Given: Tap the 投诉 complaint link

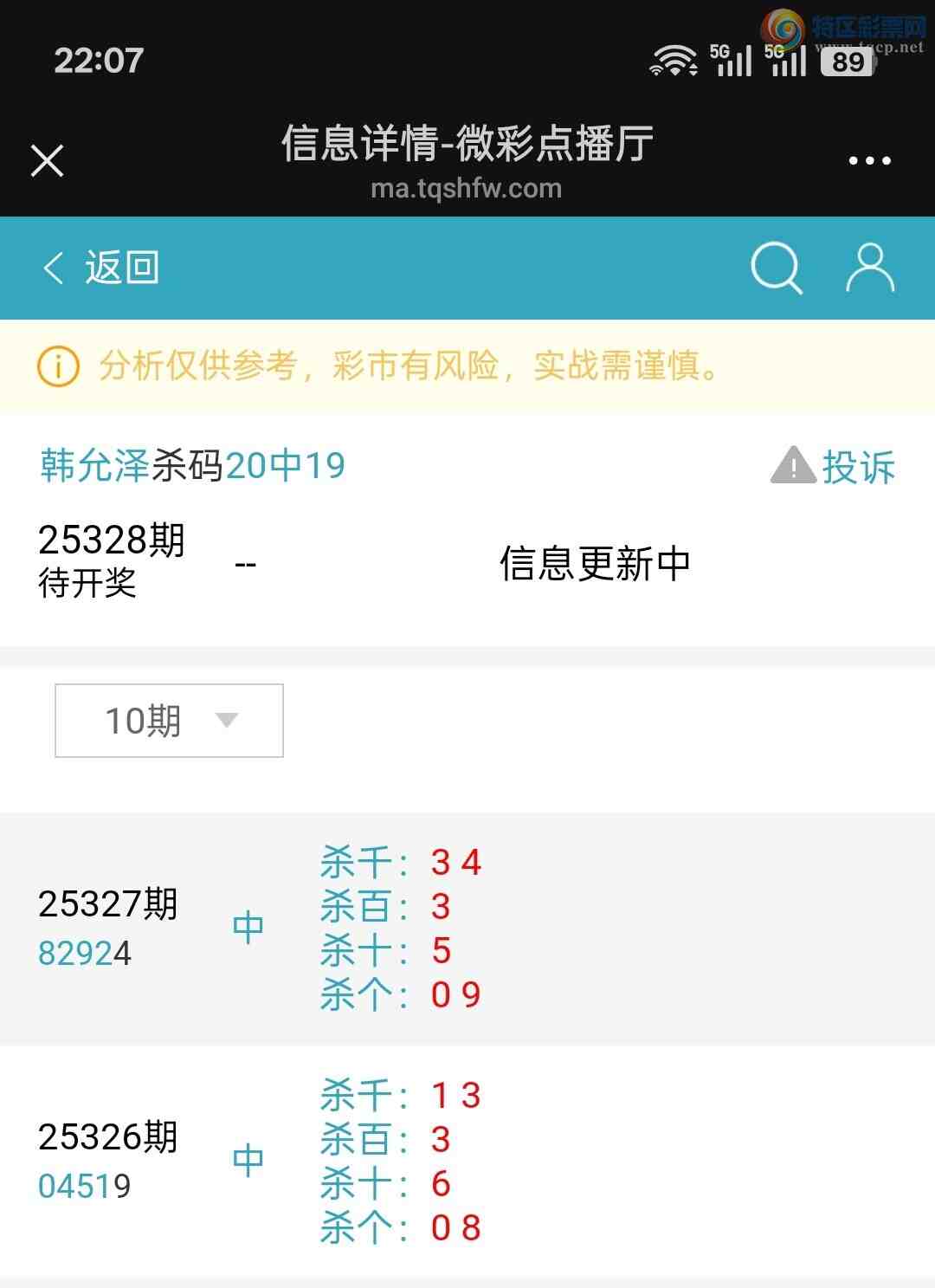Looking at the screenshot, I should click(834, 467).
